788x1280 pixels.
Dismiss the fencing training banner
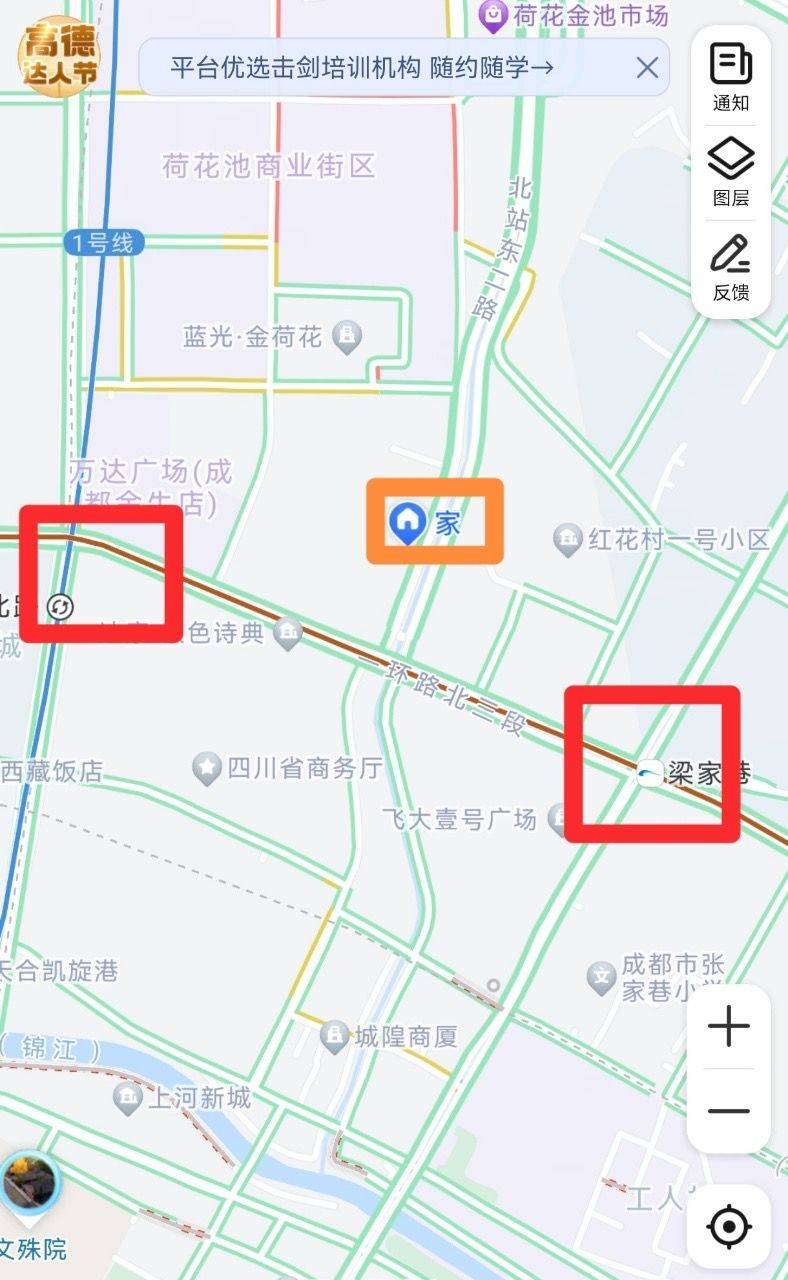click(647, 68)
